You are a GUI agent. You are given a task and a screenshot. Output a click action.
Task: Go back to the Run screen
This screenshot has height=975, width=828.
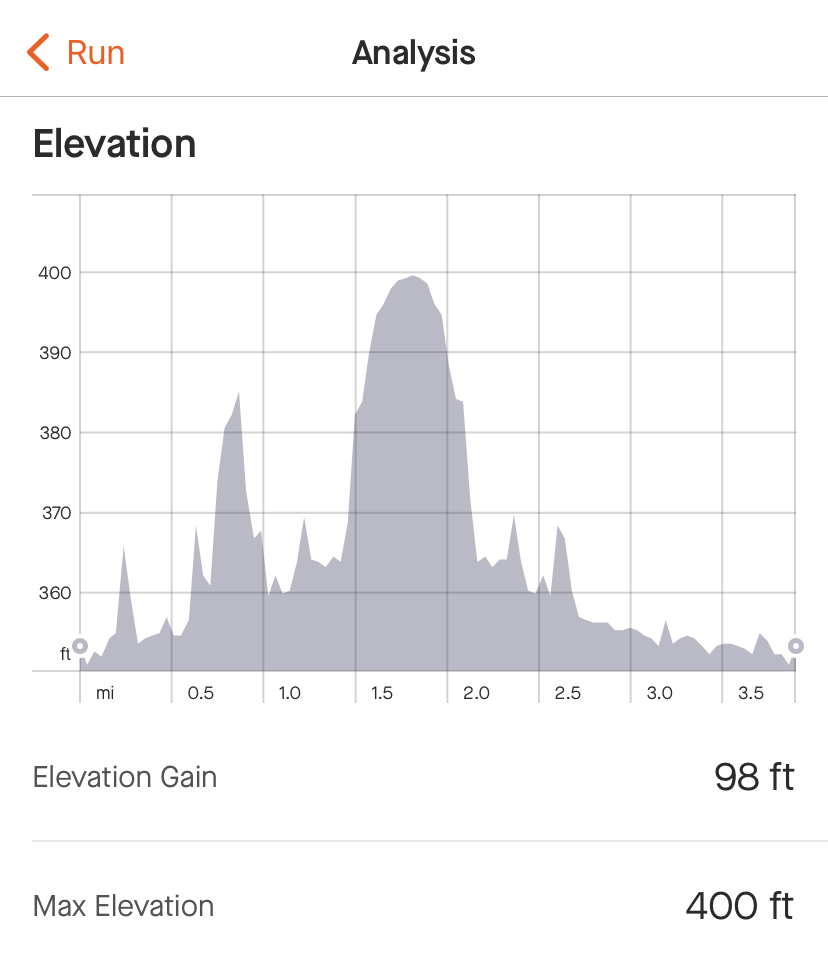(76, 52)
